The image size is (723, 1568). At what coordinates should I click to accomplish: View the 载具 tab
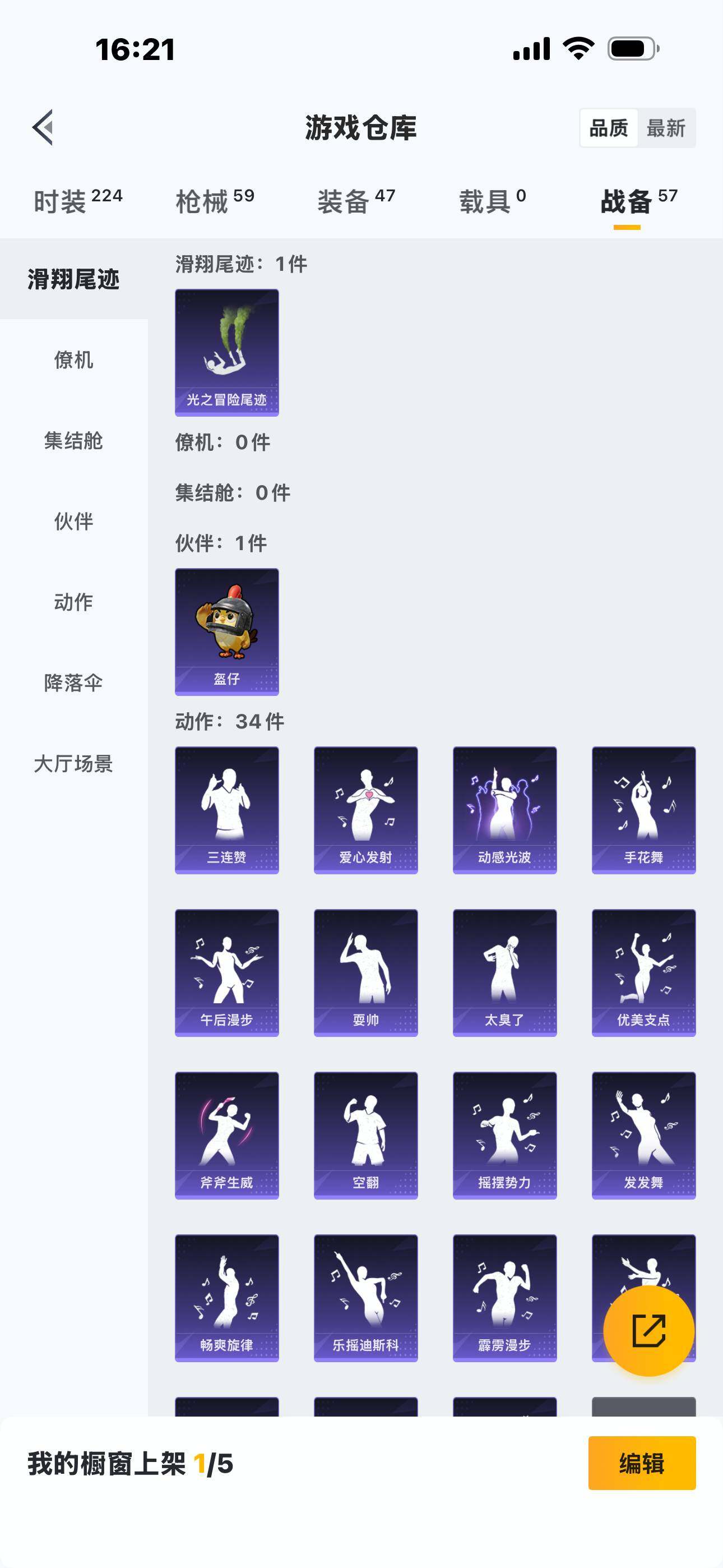click(492, 201)
